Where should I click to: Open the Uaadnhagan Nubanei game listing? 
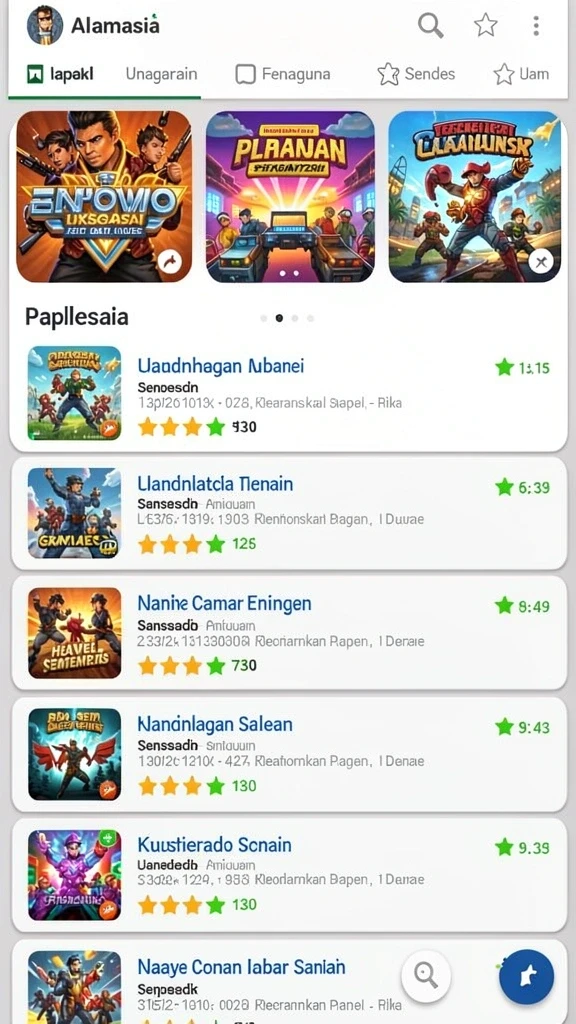(x=288, y=393)
